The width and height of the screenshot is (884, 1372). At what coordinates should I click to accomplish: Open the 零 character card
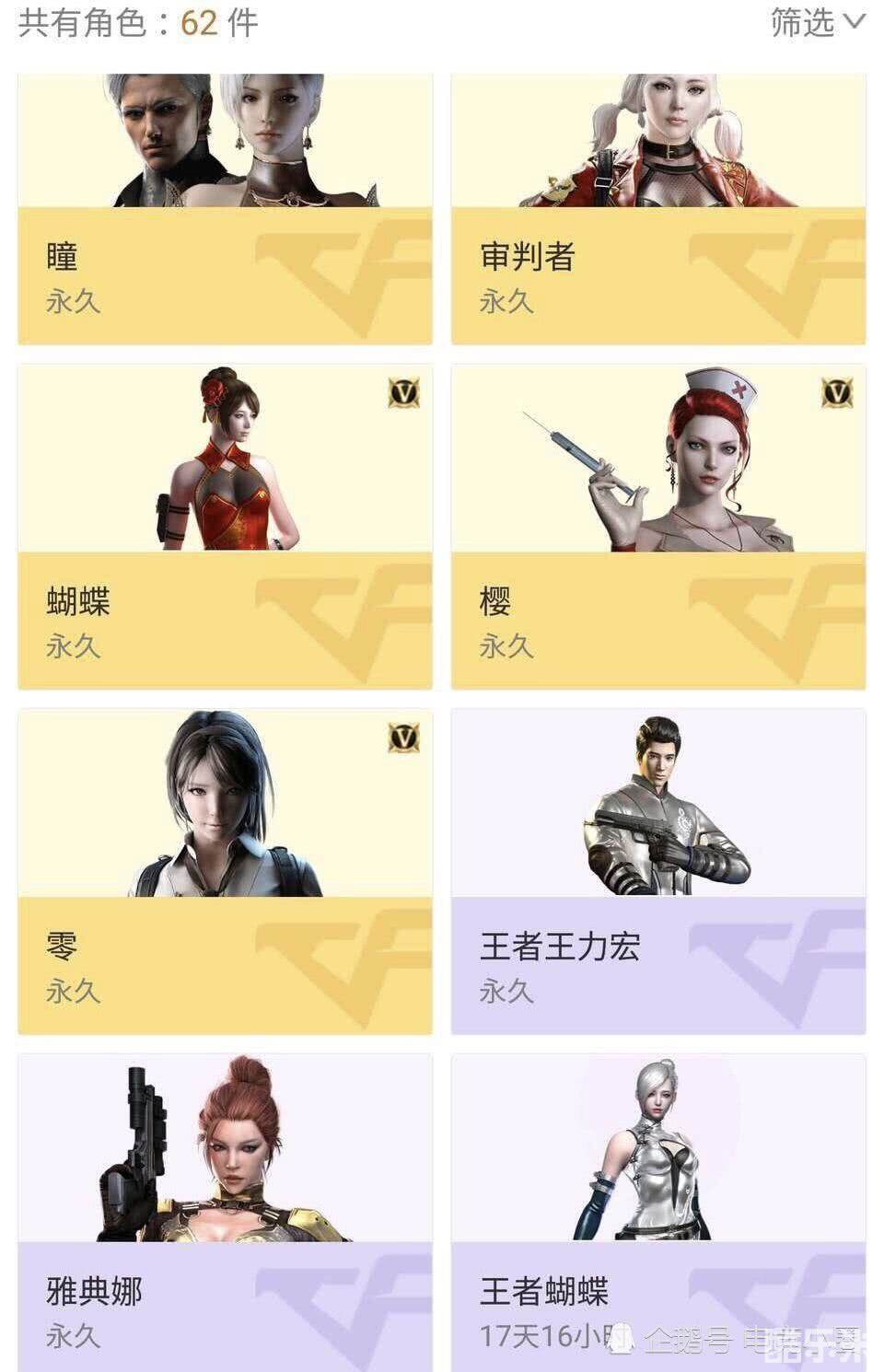[225, 871]
